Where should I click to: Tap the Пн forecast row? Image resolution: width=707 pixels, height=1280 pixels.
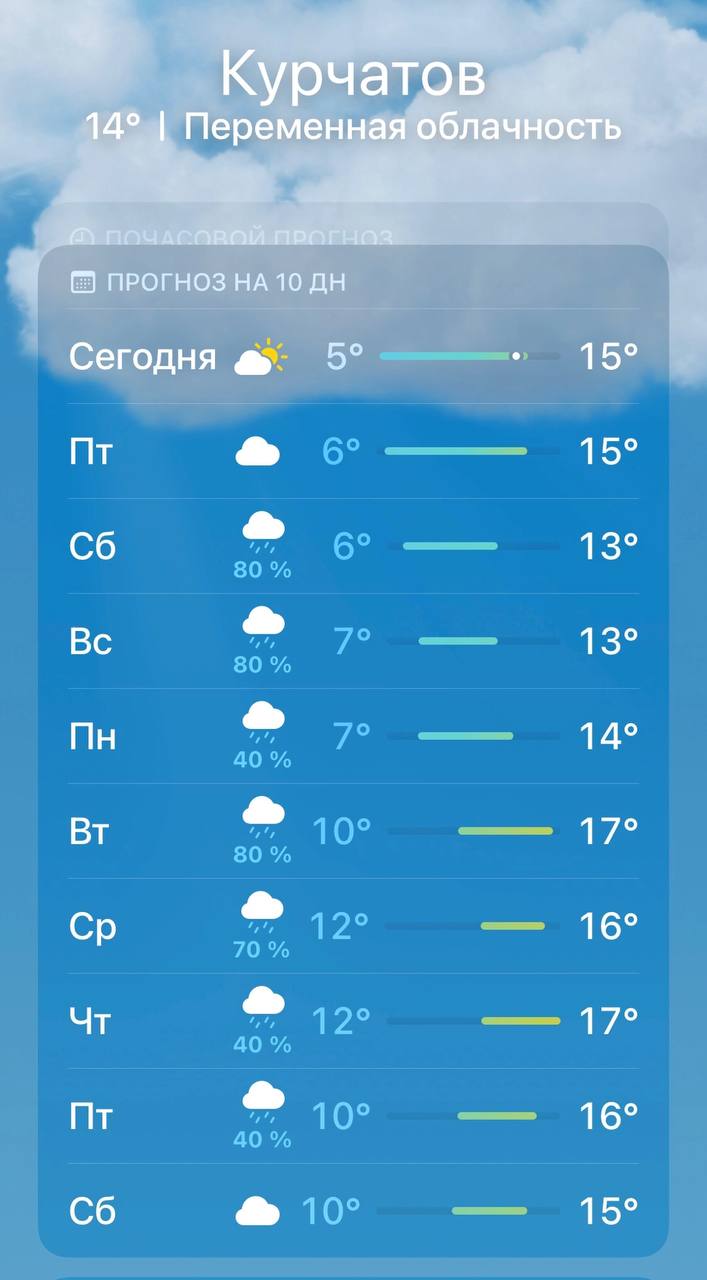[353, 736]
